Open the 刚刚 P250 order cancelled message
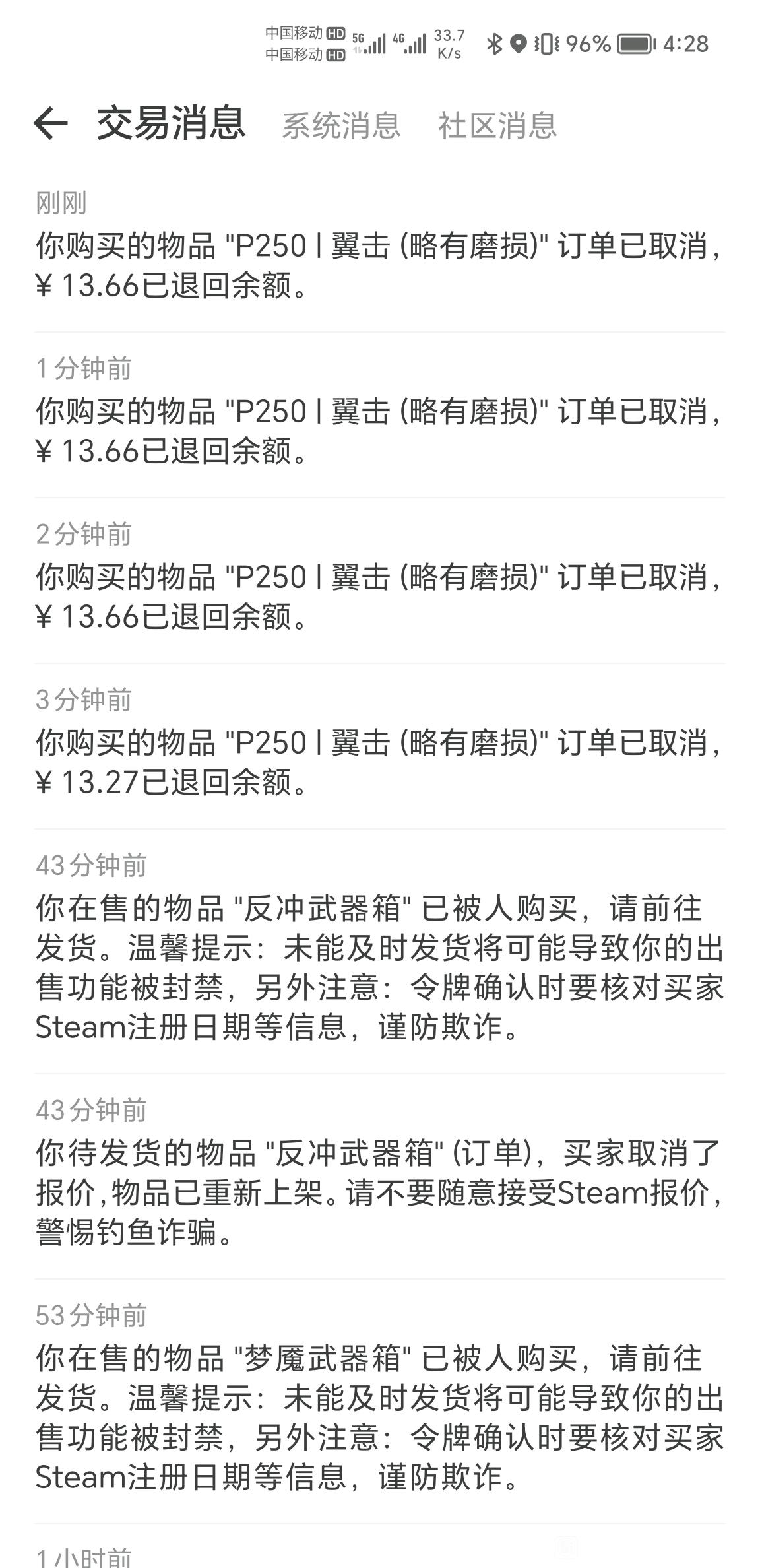Image resolution: width=760 pixels, height=1568 pixels. coord(380,248)
